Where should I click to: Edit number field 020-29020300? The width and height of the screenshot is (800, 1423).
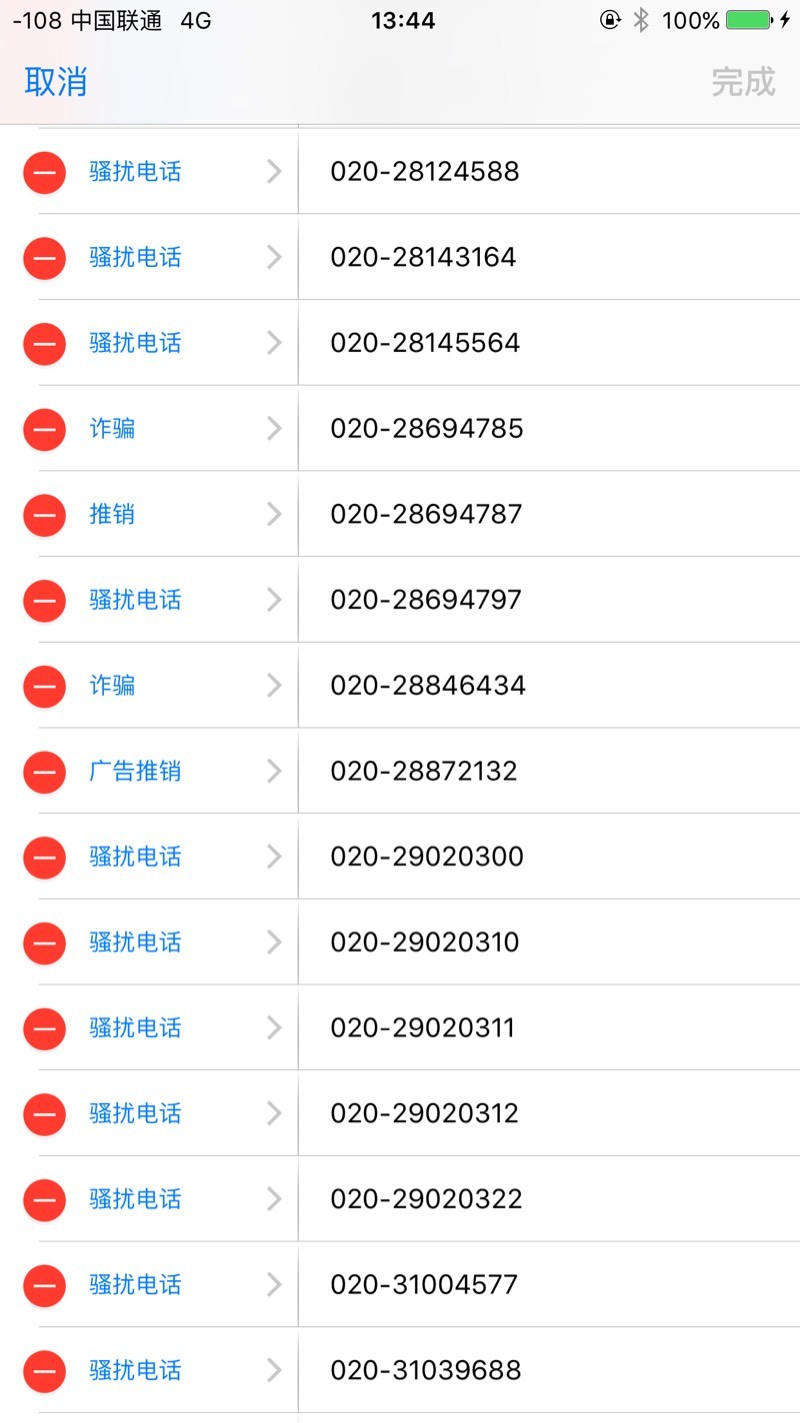tap(550, 857)
